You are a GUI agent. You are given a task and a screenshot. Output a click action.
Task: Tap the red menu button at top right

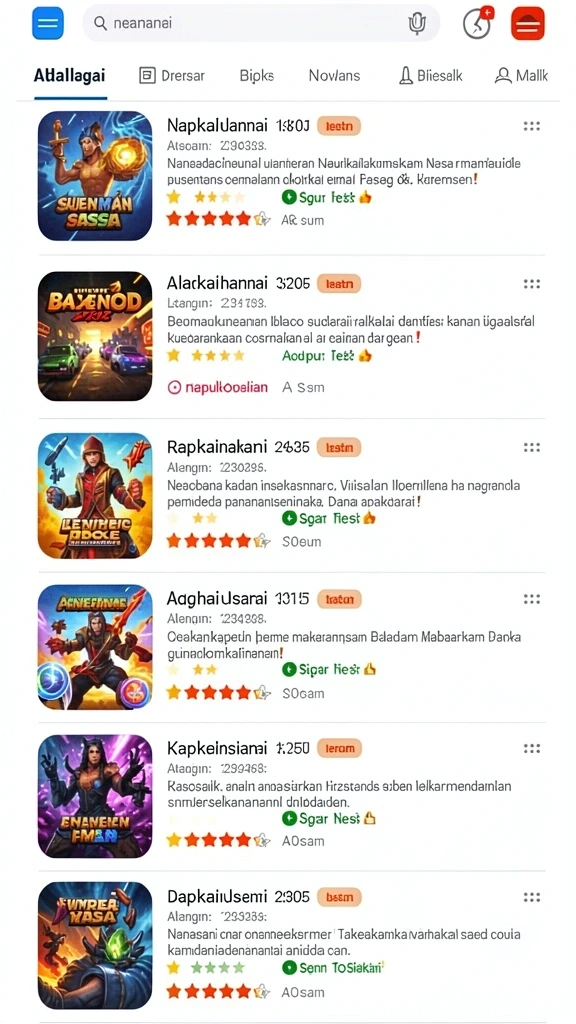(x=528, y=24)
